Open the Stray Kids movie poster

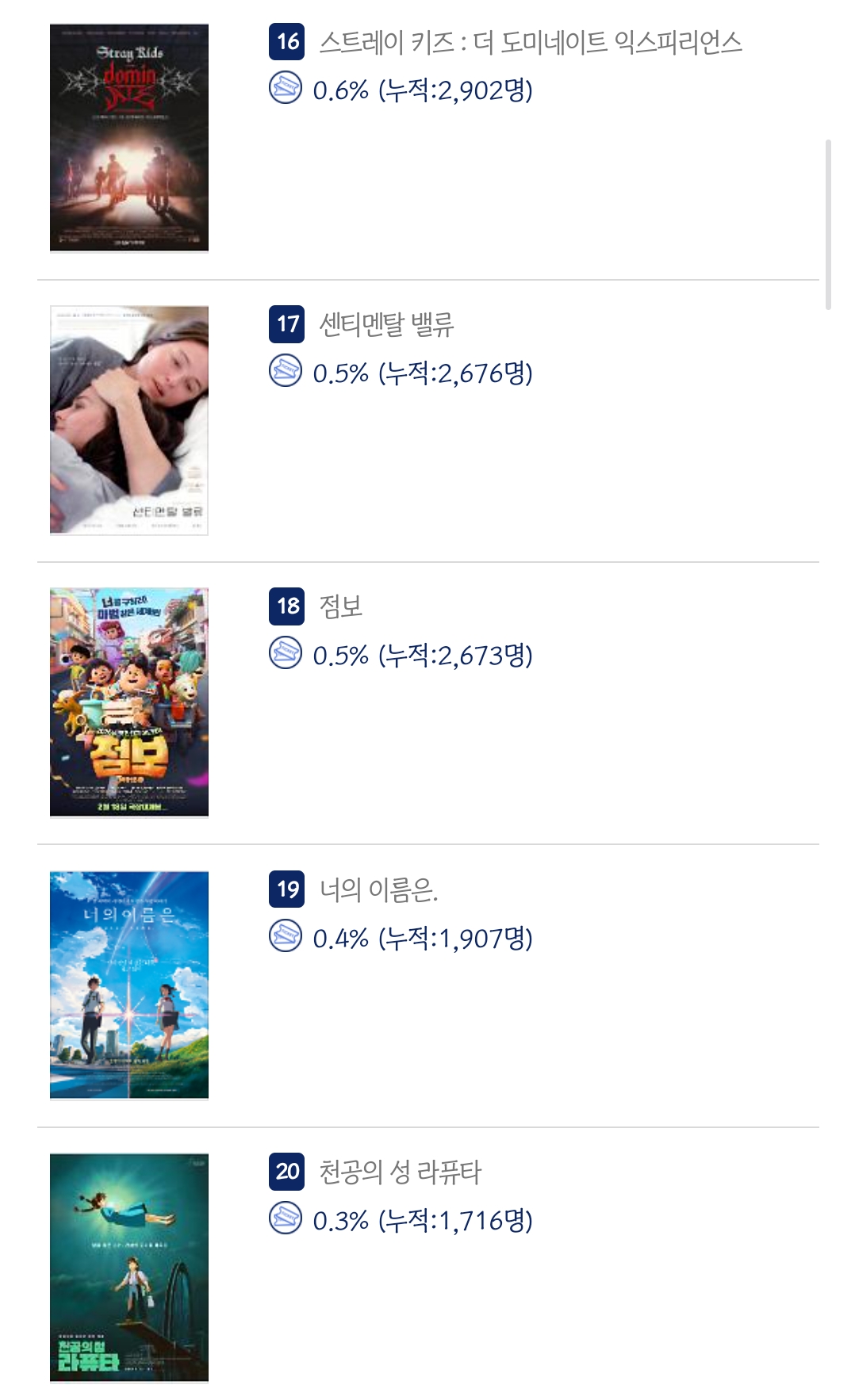click(x=128, y=137)
